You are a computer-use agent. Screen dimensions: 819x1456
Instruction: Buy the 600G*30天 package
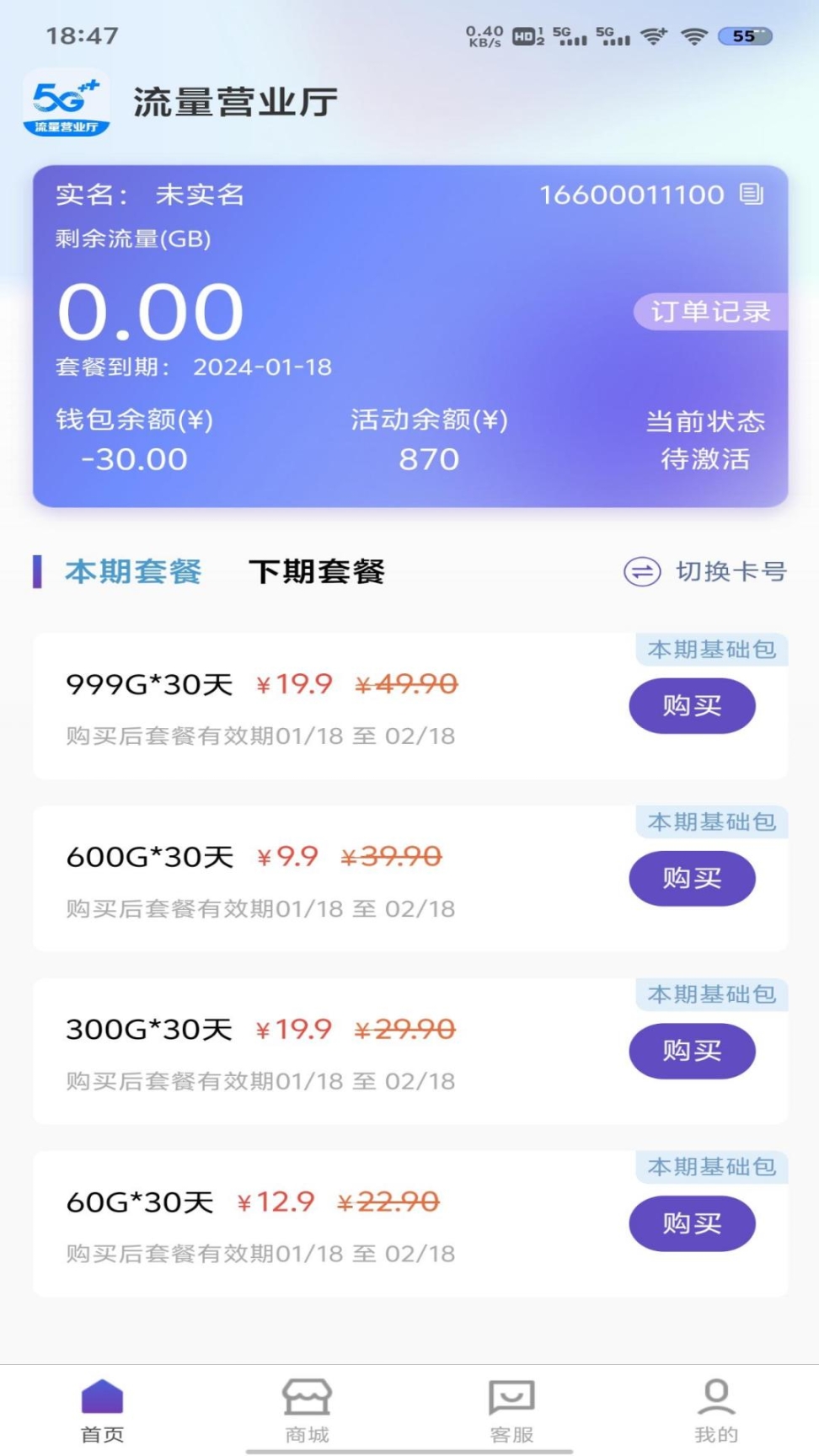pos(692,879)
